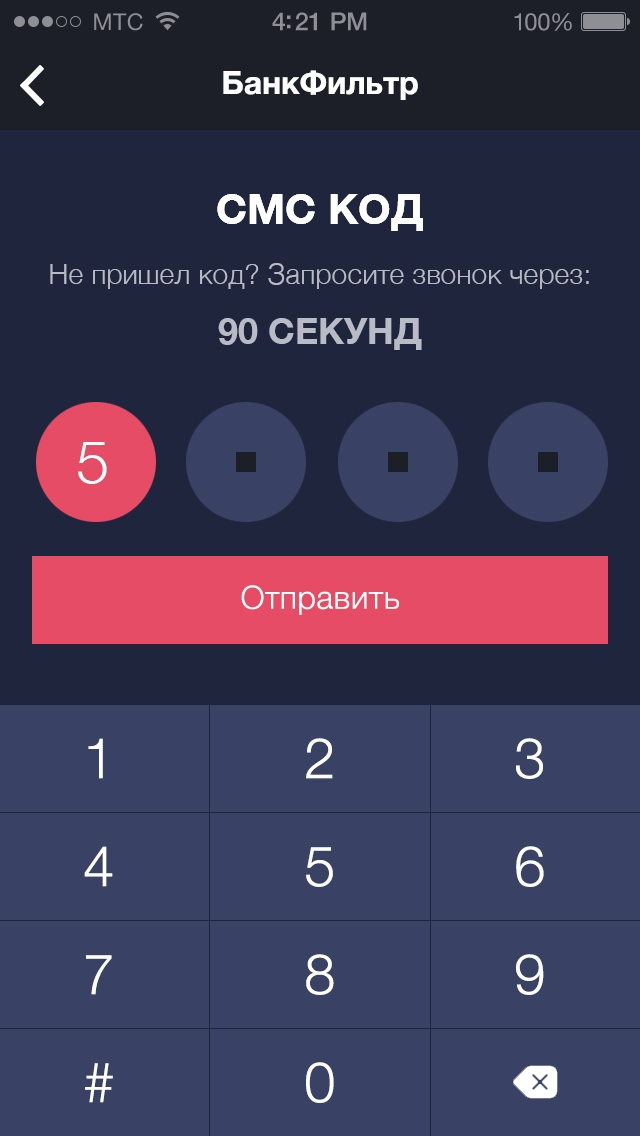This screenshot has width=640, height=1136.
Task: Select the first code circle showing 5
Action: coord(96,462)
